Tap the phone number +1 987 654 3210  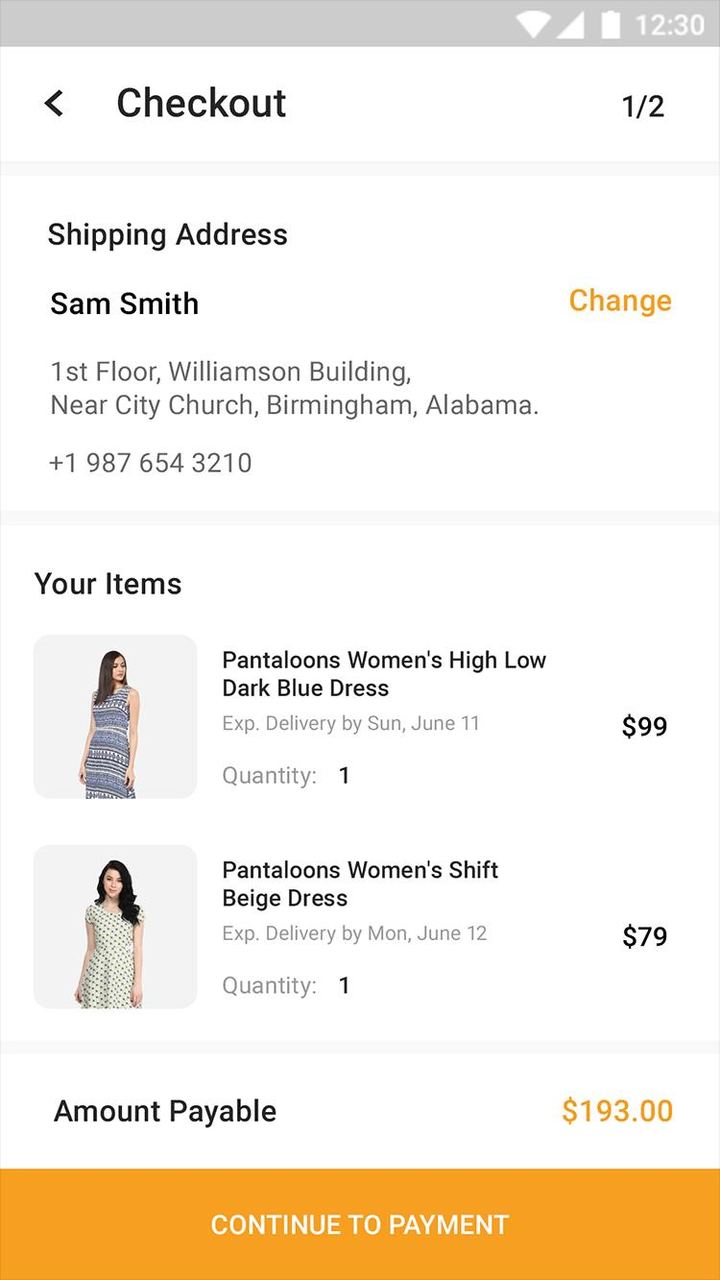[x=150, y=463]
